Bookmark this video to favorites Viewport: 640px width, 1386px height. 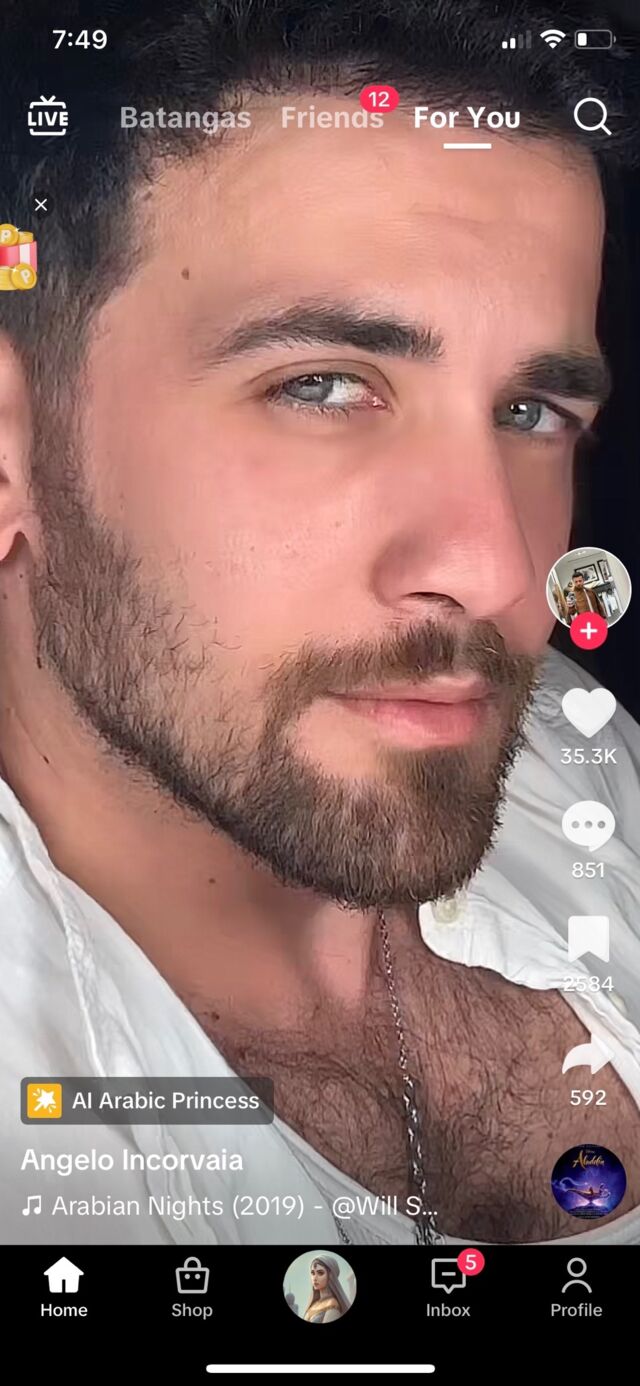coord(588,940)
